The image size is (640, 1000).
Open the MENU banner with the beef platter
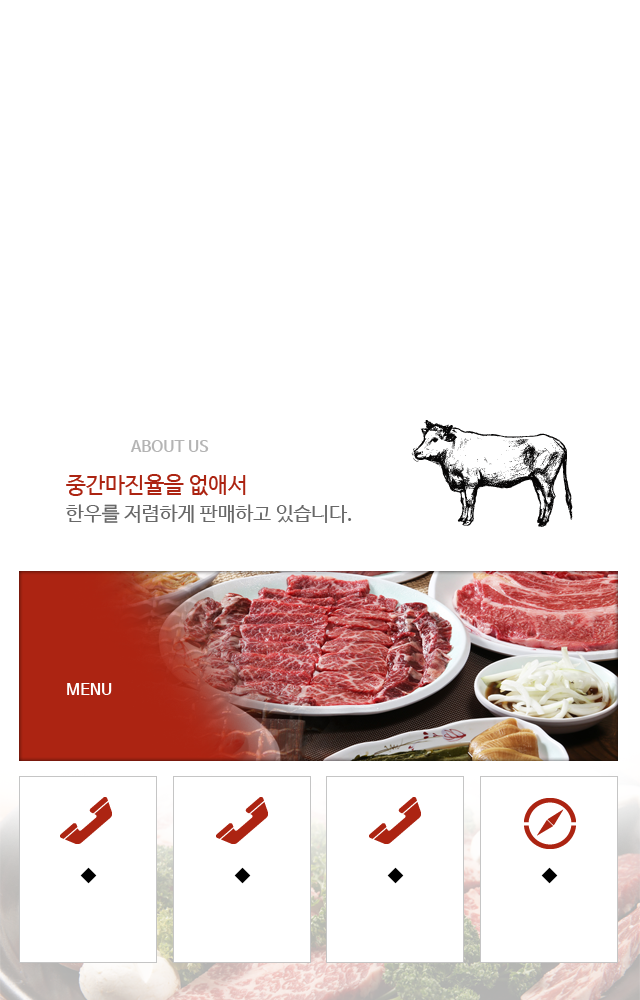318,666
